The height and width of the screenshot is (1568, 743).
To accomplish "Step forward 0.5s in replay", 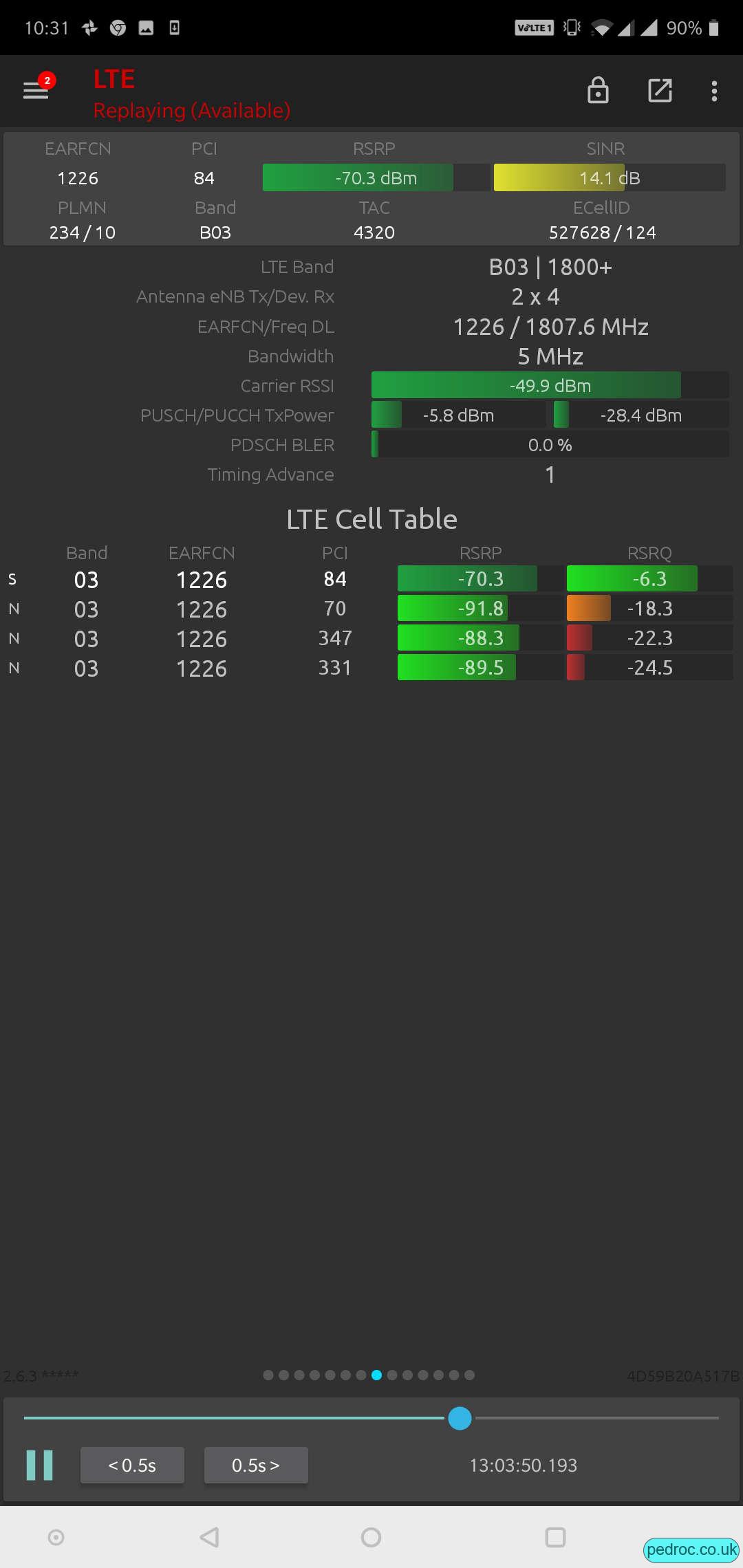I will [x=256, y=1465].
